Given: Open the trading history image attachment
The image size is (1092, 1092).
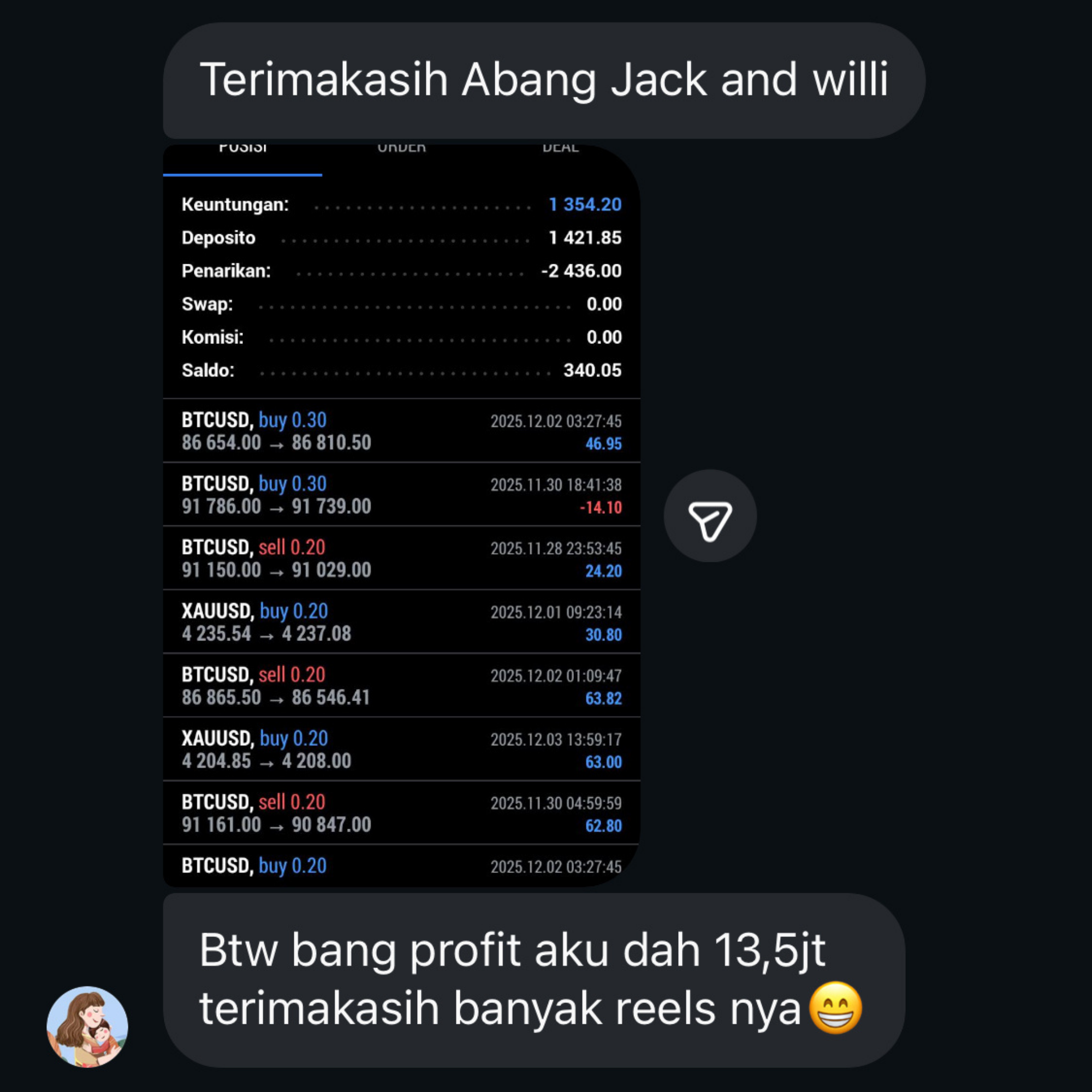Looking at the screenshot, I should 401,514.
